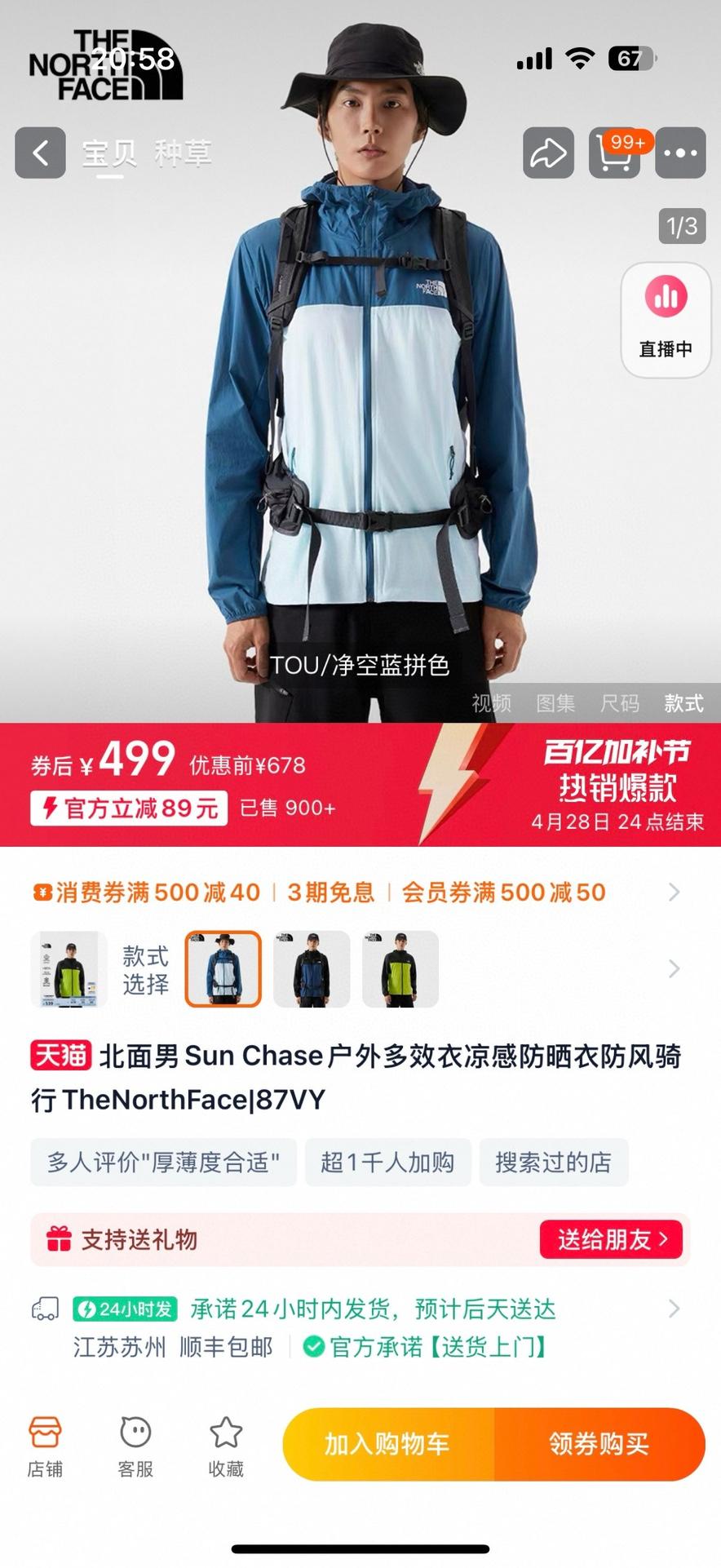Viewport: 721px width, 1568px height.
Task: Select the dark blue and black jacket style
Action: [312, 969]
